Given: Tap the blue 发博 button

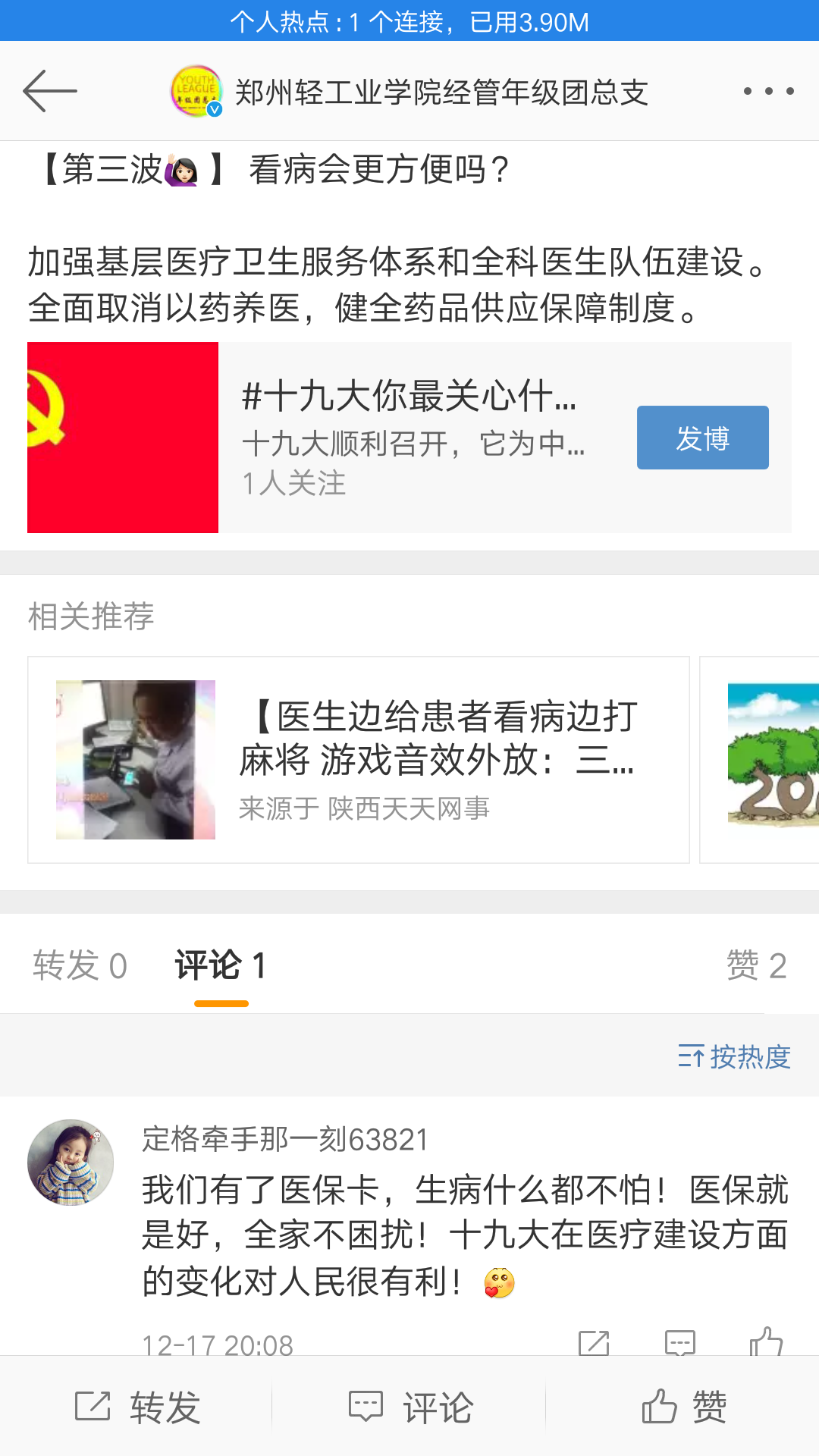Looking at the screenshot, I should [702, 438].
